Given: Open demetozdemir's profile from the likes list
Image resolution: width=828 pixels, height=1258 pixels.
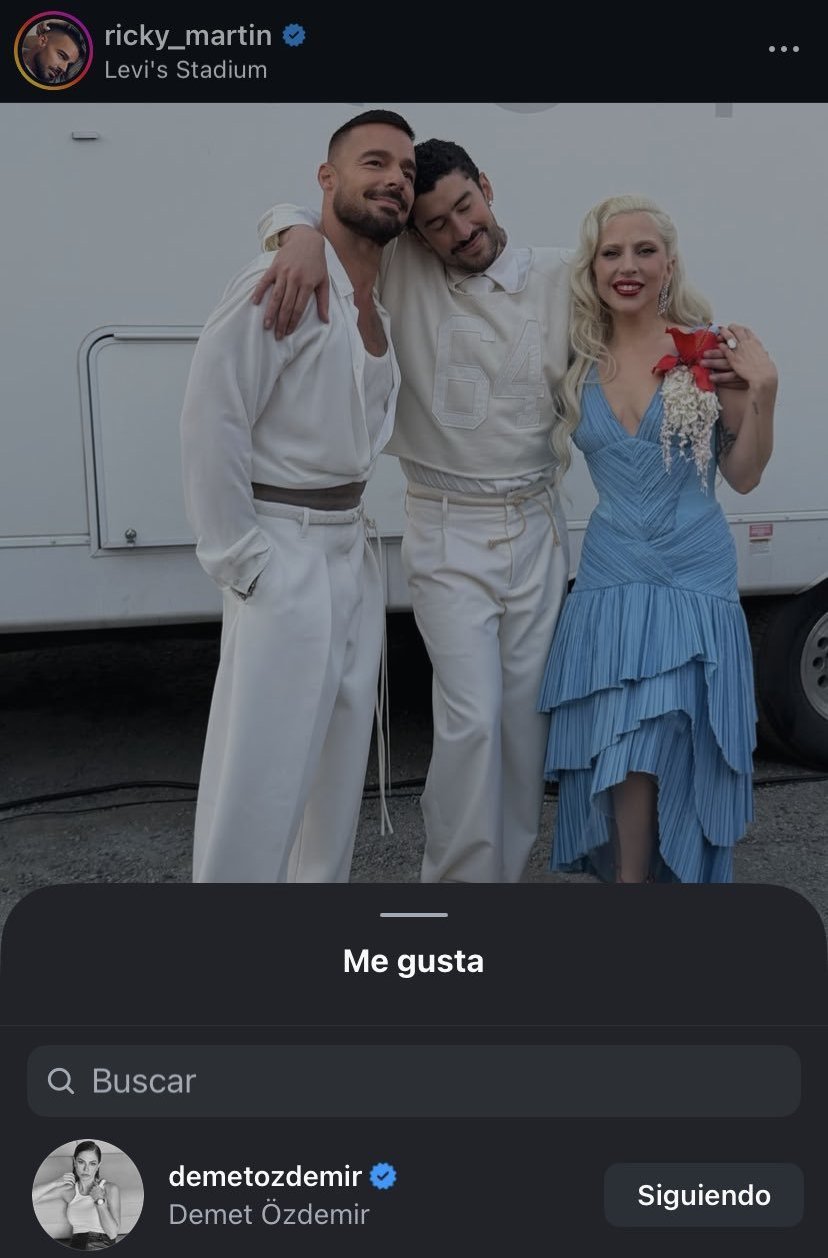Looking at the screenshot, I should click(264, 1177).
